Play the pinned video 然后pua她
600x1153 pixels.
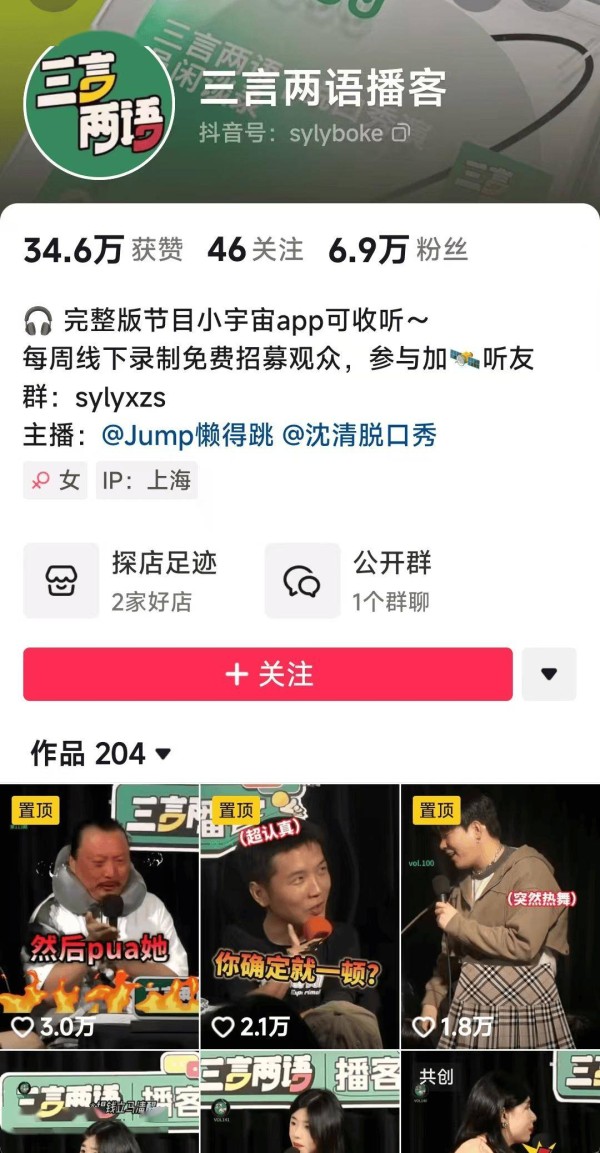coord(100,915)
